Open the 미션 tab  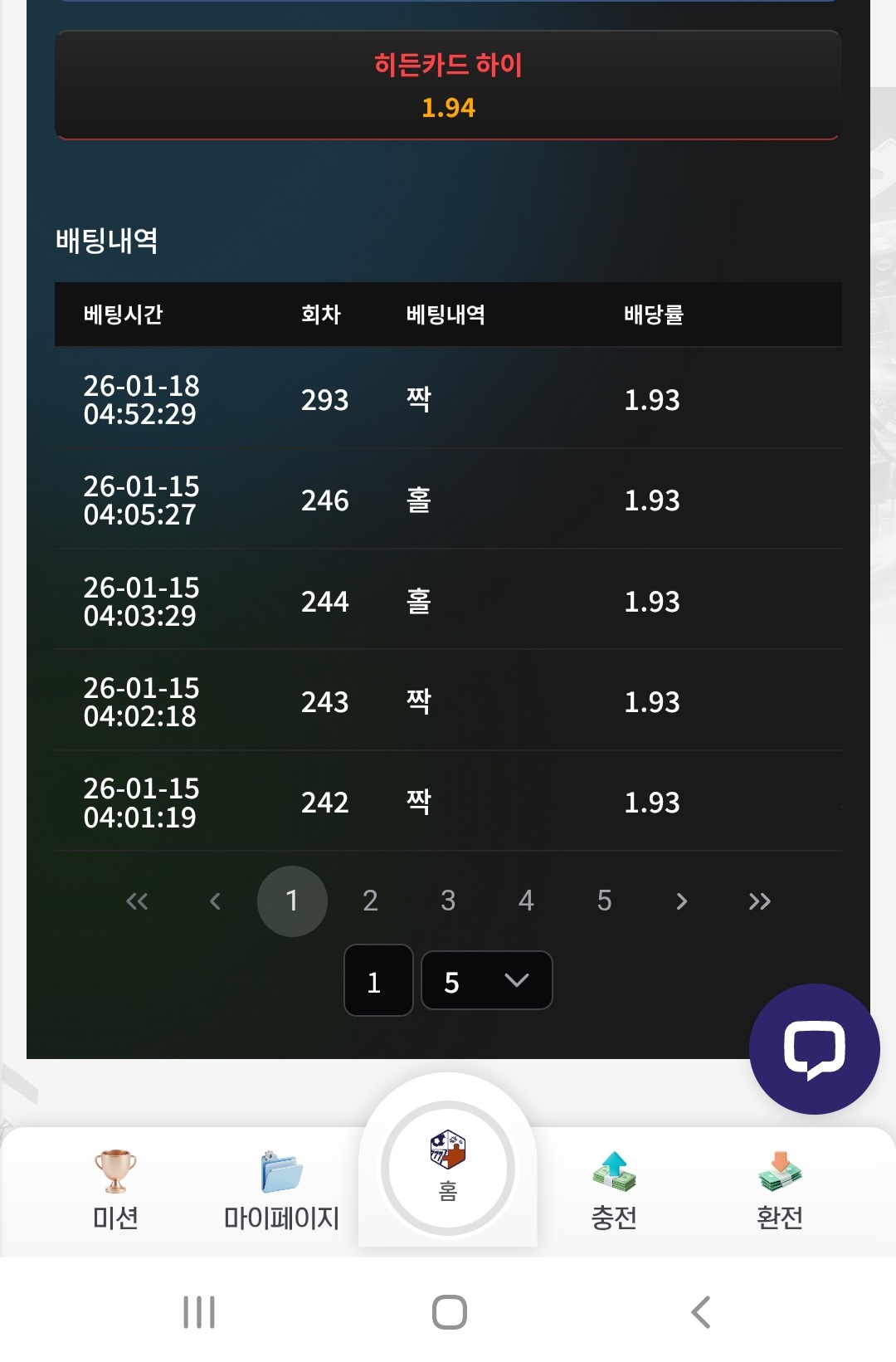click(115, 1189)
